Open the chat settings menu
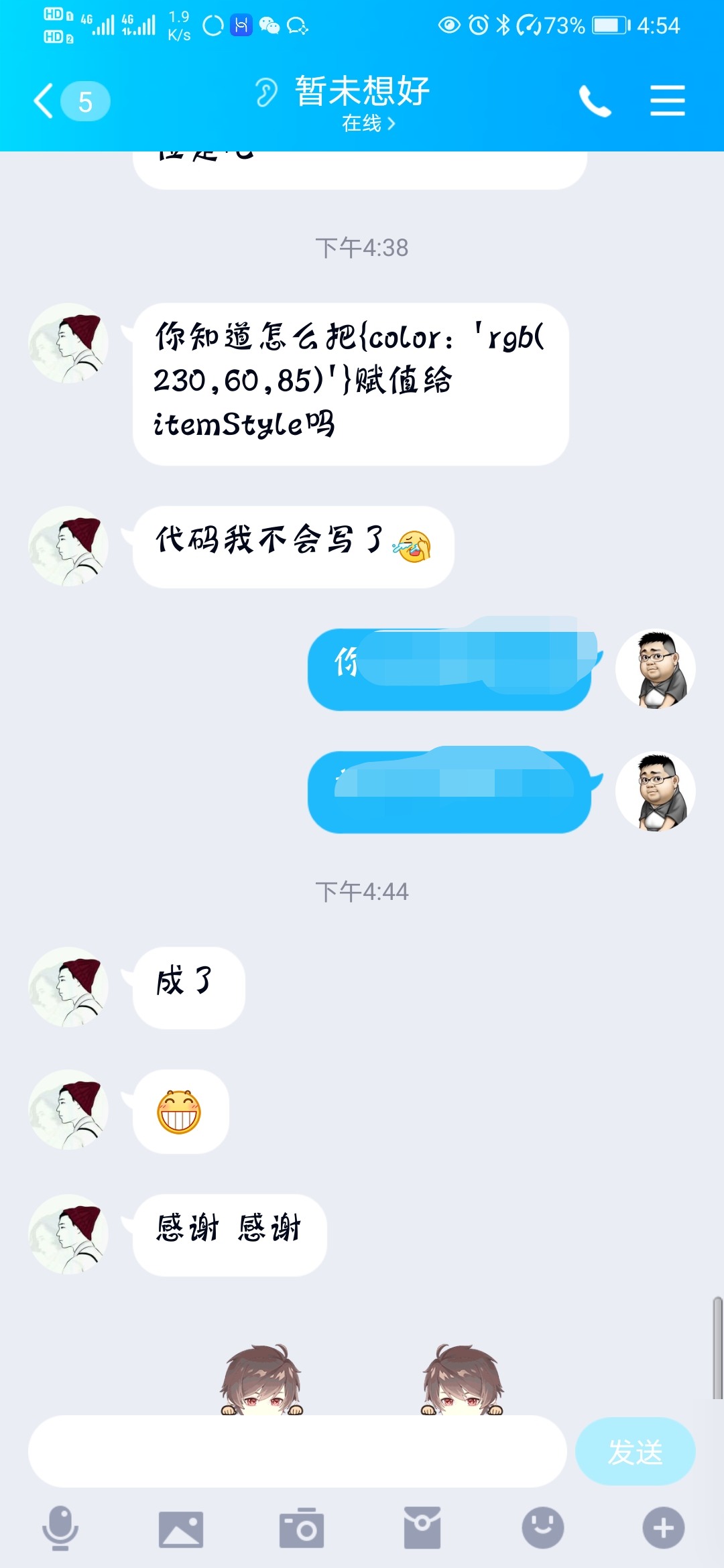This screenshot has height=1568, width=724. [667, 101]
